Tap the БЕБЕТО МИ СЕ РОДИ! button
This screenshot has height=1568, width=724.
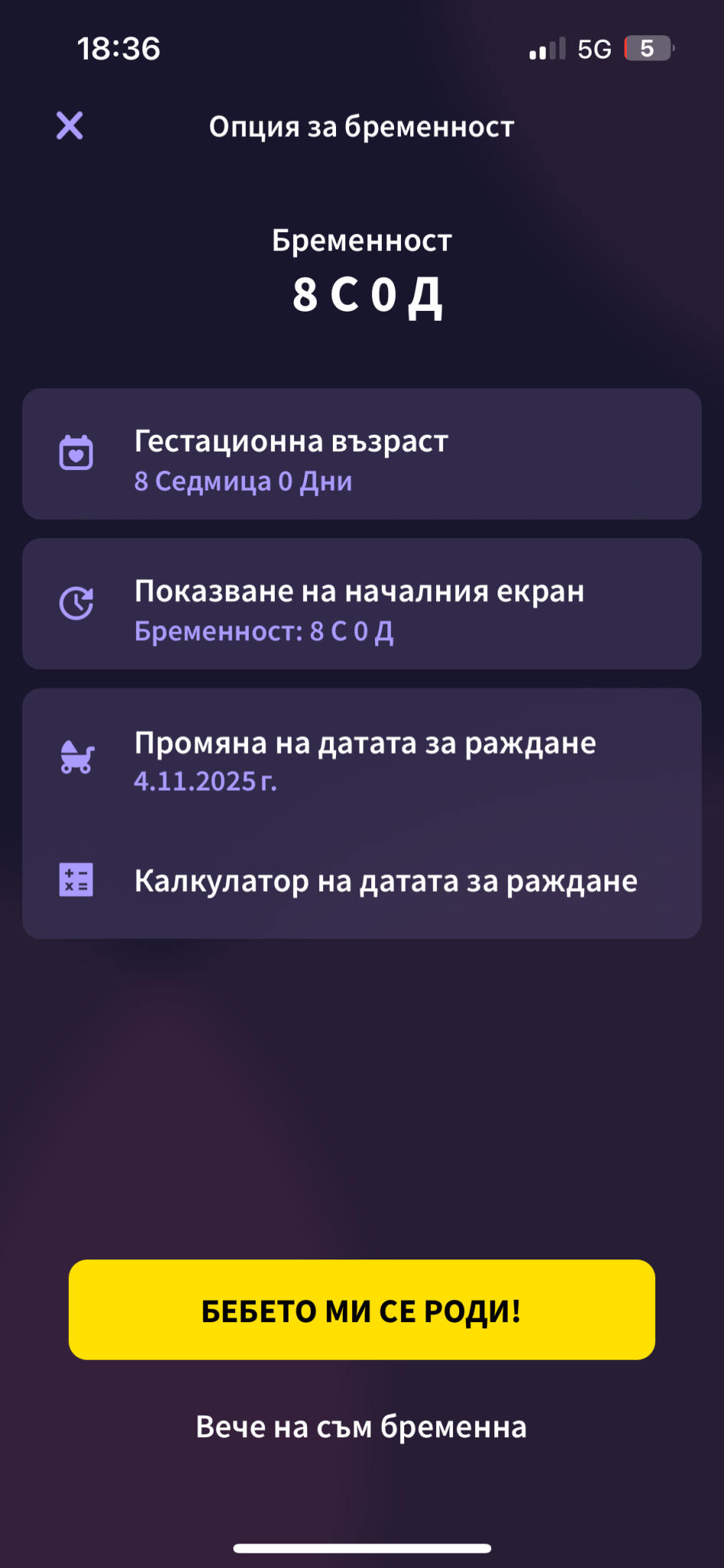coord(361,1310)
